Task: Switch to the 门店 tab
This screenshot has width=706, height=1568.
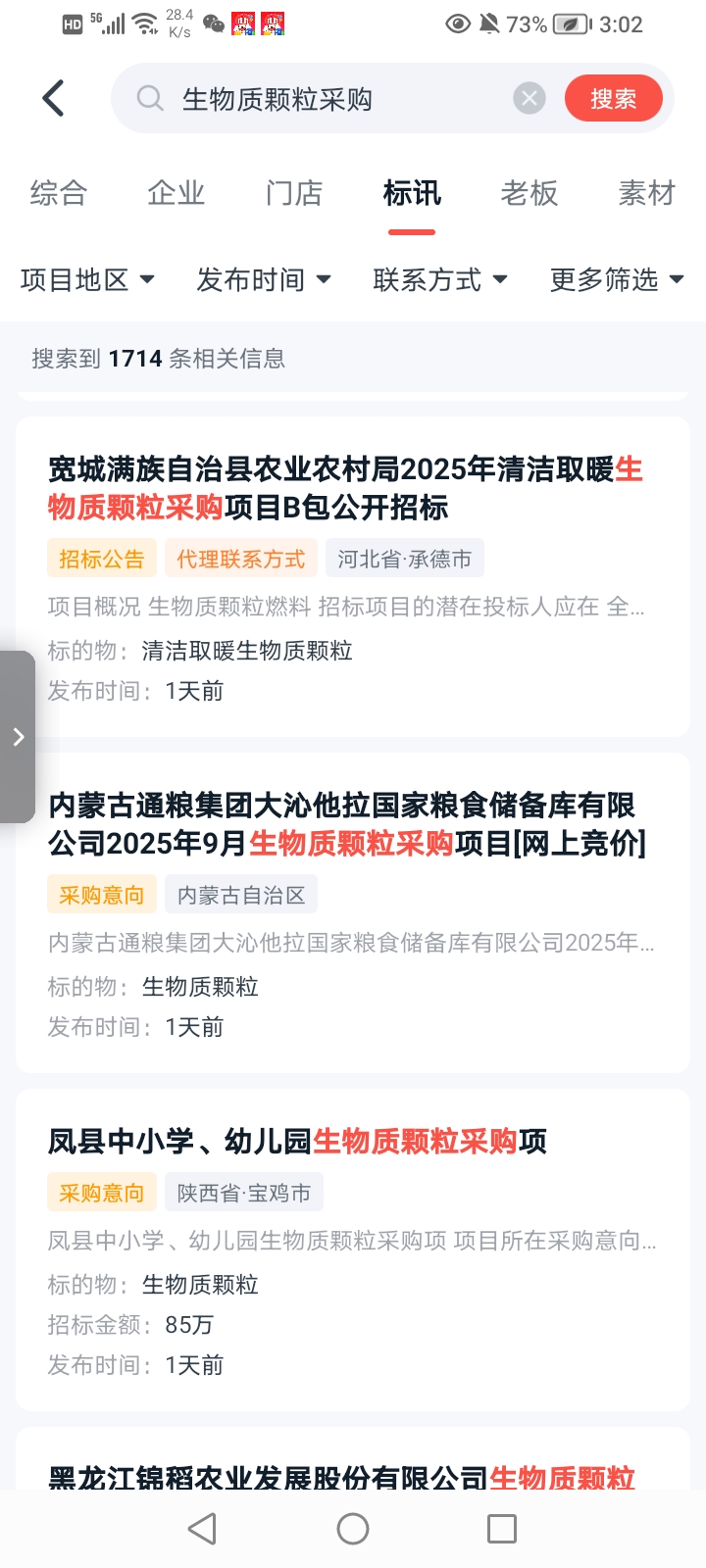Action: [x=294, y=193]
